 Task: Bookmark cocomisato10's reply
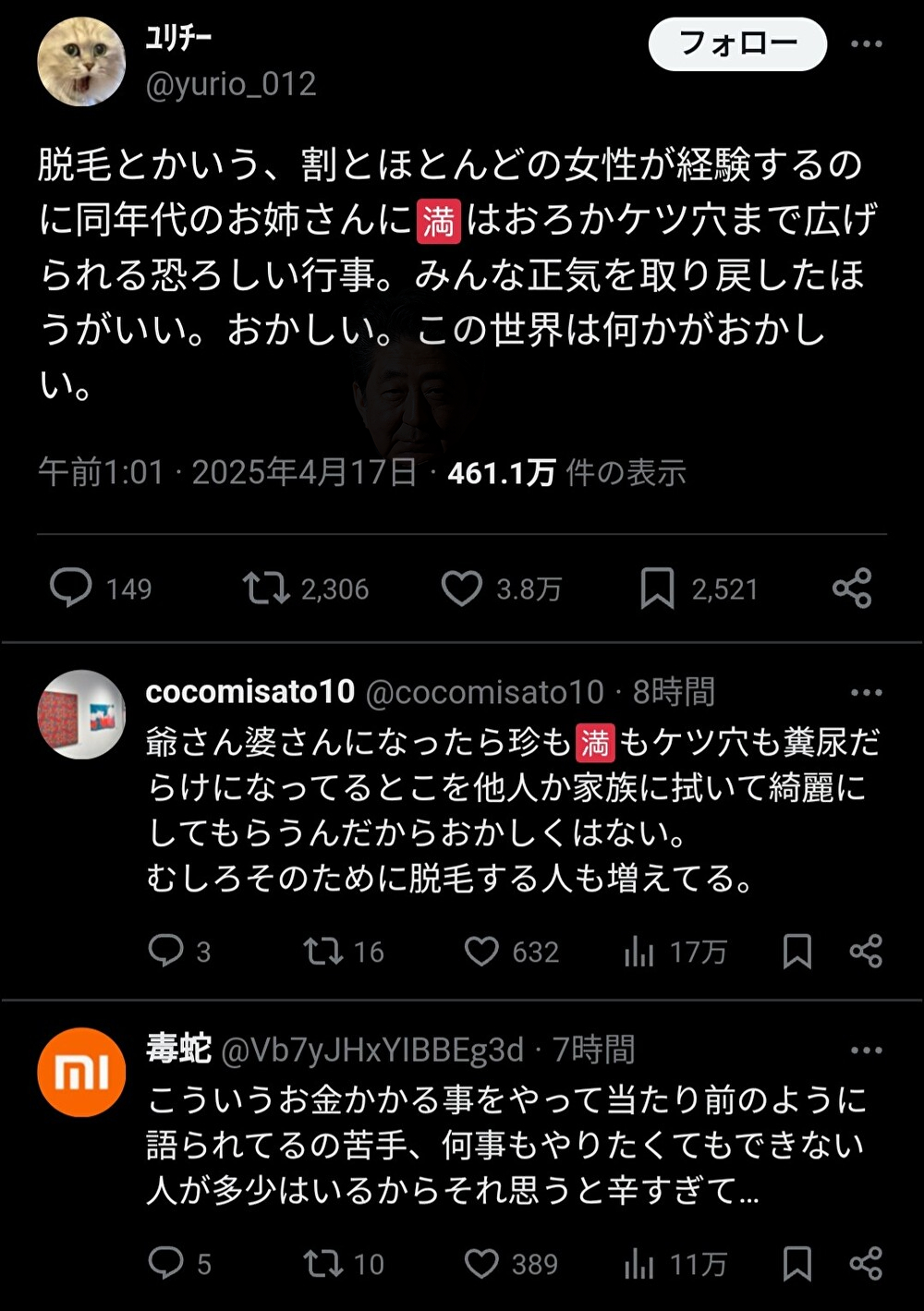click(796, 951)
